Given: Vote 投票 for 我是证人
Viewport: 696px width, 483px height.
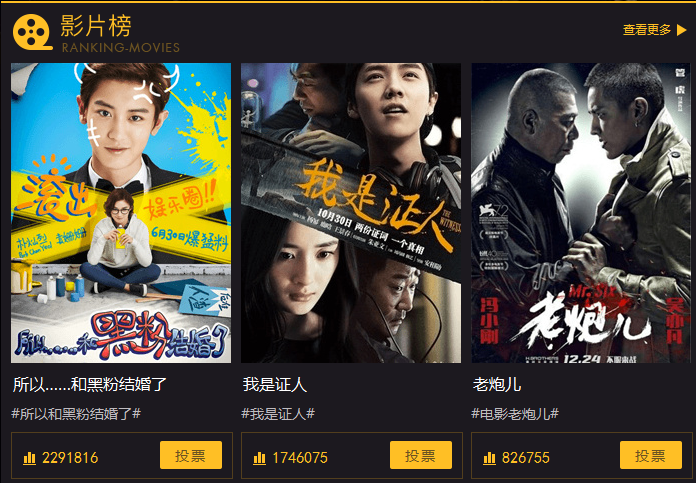Looking at the screenshot, I should [x=420, y=456].
